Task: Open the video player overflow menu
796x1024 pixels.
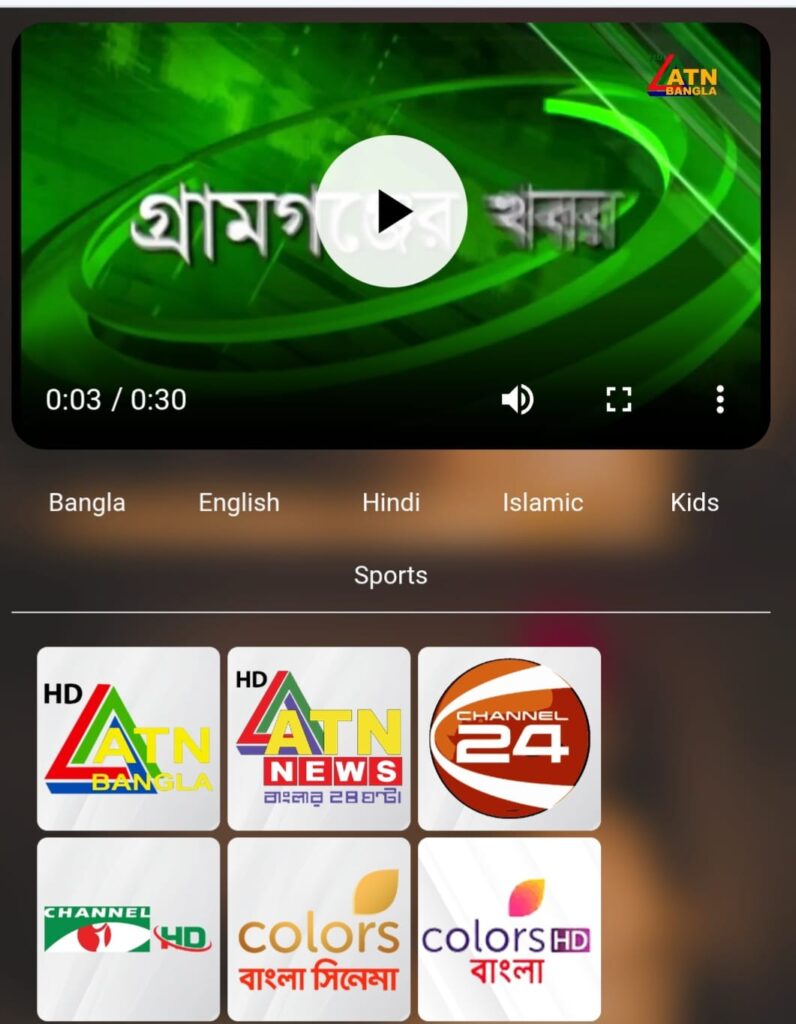Action: [720, 400]
